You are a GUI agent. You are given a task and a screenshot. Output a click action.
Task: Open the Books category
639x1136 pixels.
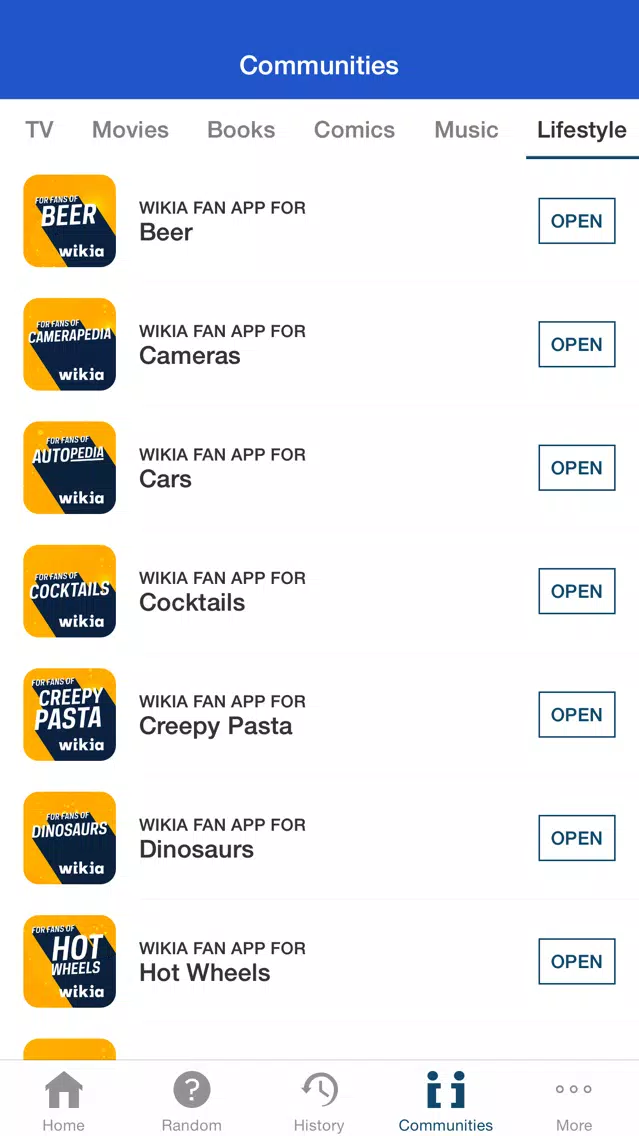[241, 130]
